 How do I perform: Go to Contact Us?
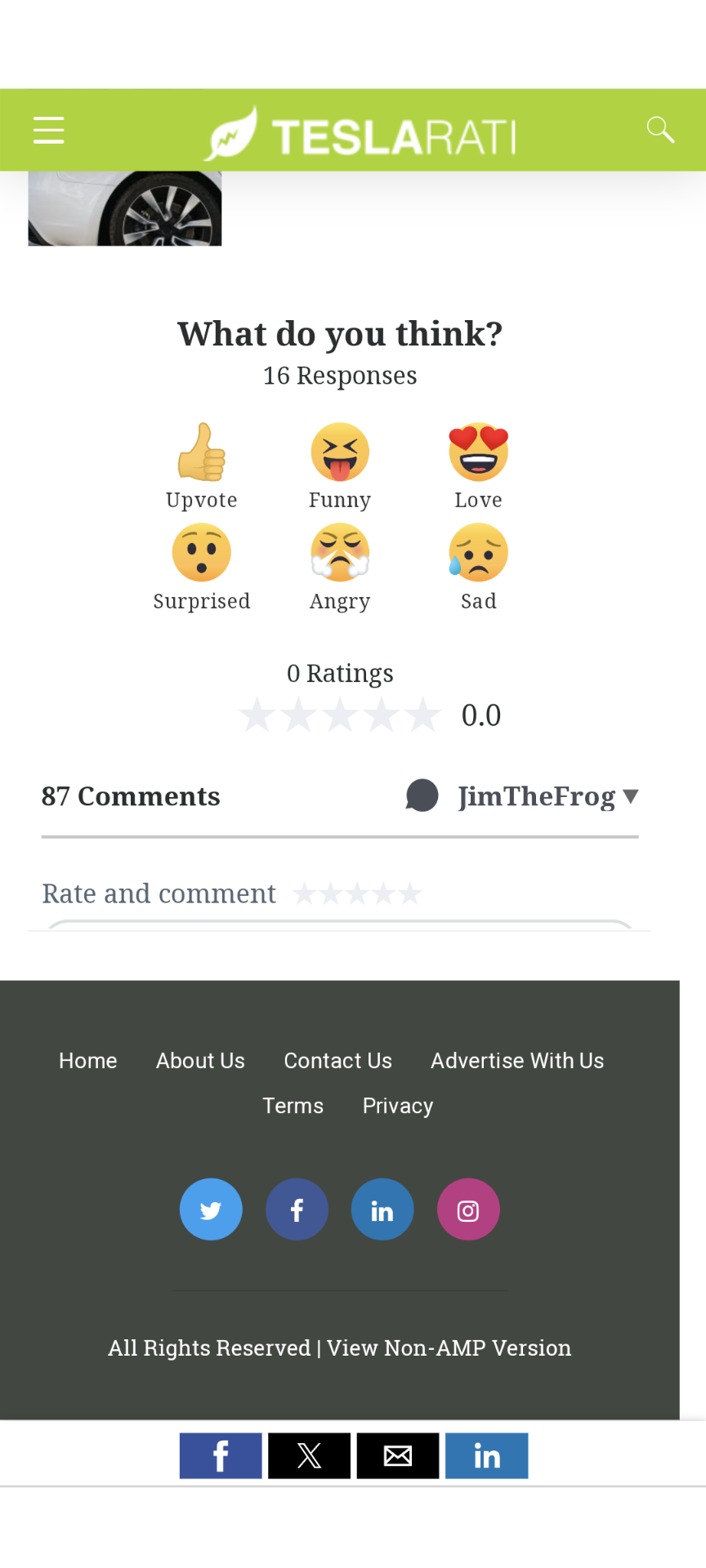[x=337, y=1060]
